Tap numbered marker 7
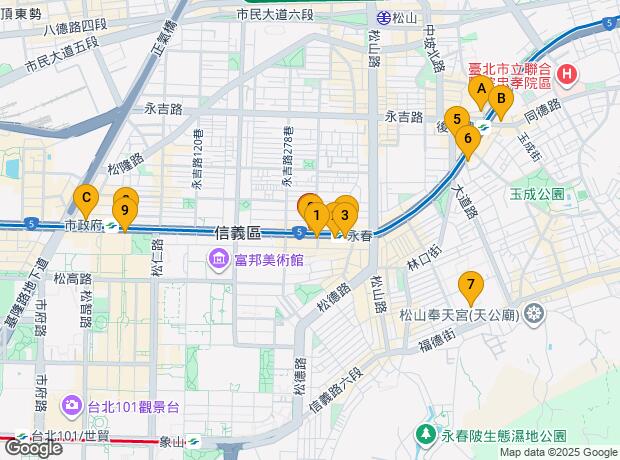620x460 pixels. point(471,284)
